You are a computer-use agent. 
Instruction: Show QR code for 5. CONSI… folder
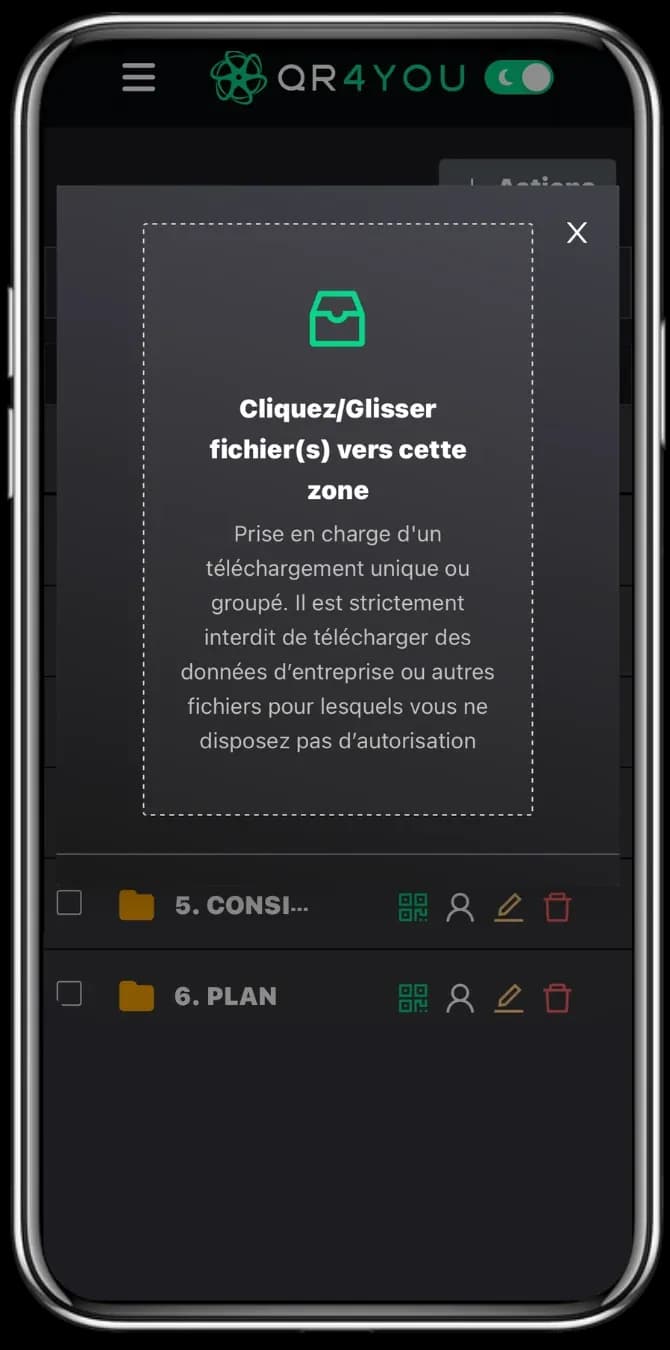tap(413, 907)
